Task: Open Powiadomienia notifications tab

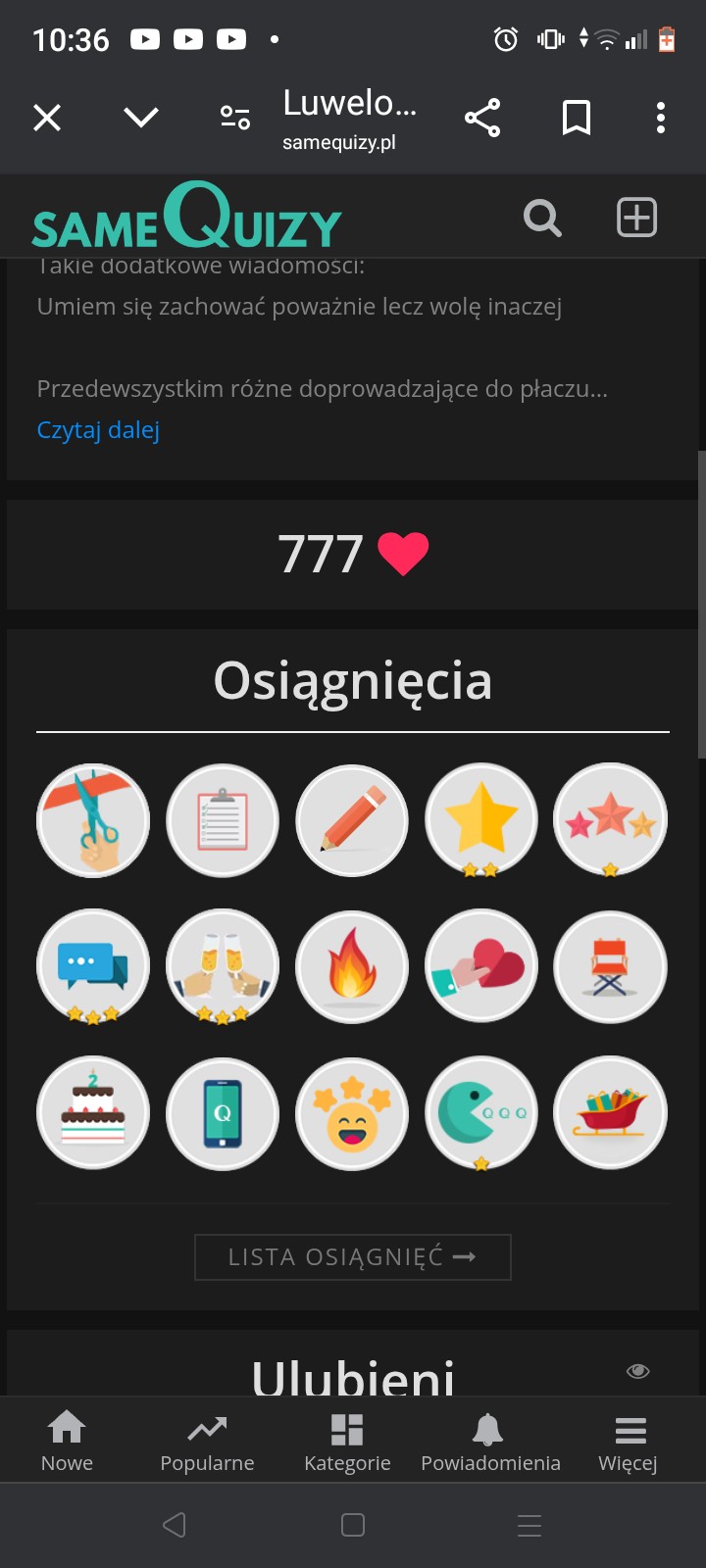Action: (x=490, y=1441)
